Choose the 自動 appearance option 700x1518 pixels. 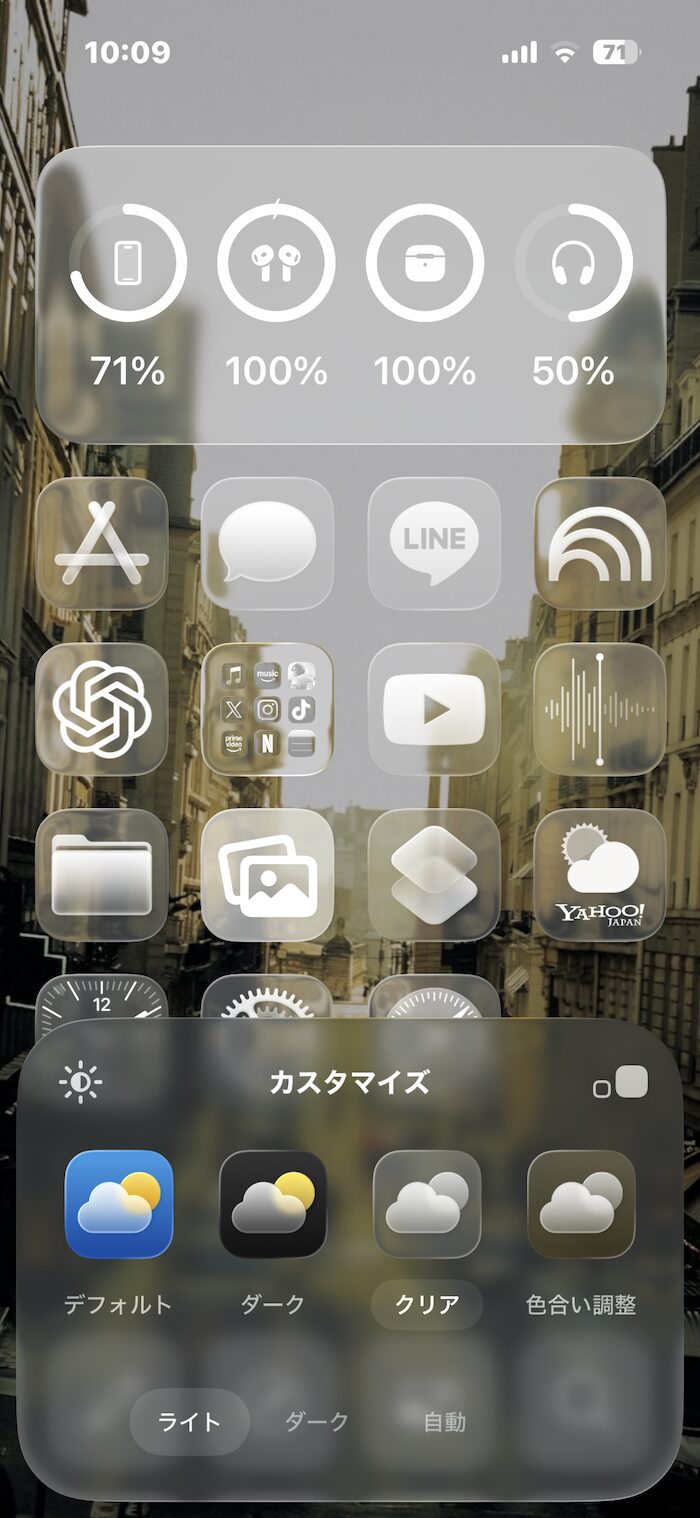[x=444, y=1422]
